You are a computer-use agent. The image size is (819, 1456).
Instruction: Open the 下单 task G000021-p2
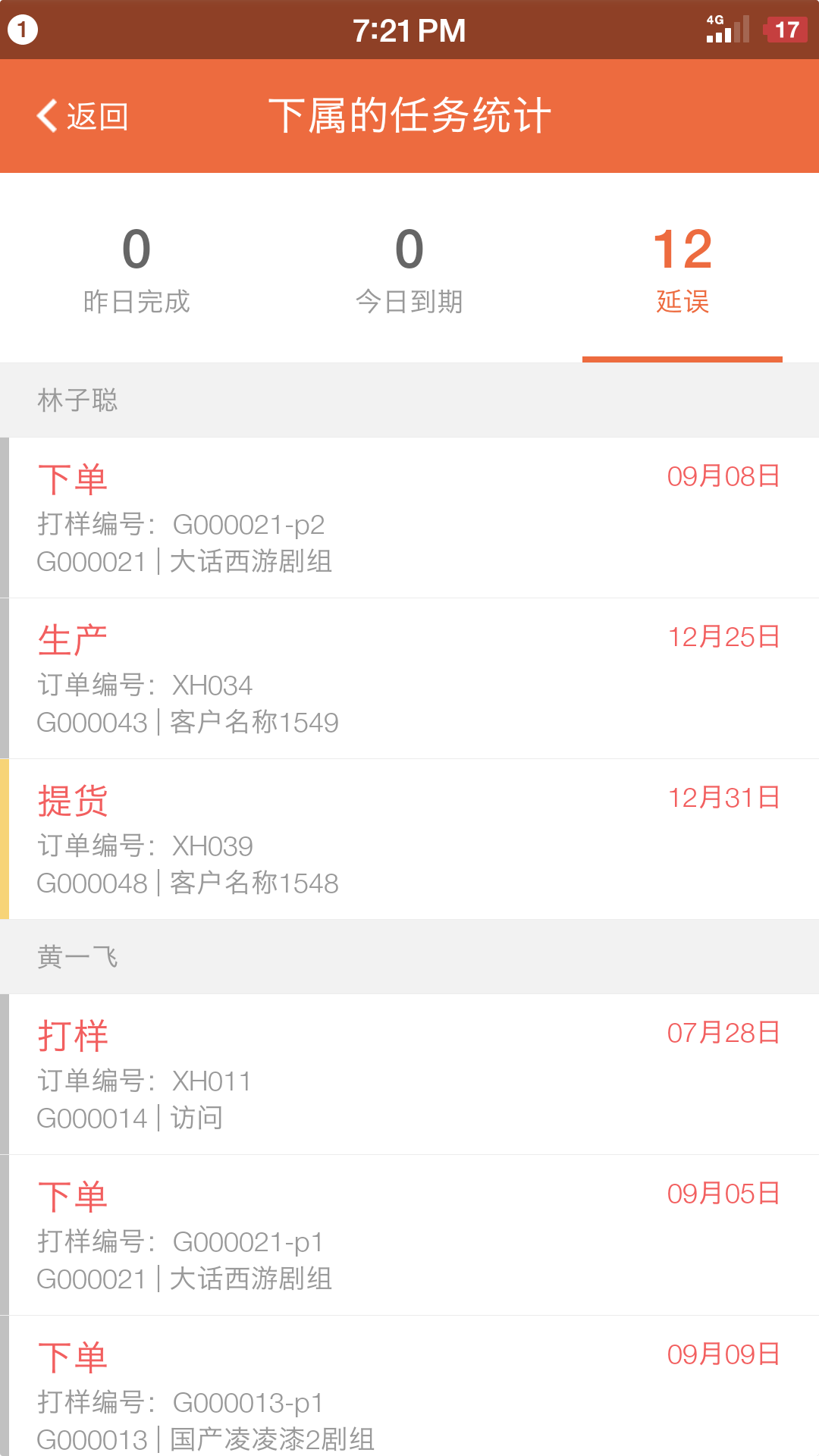tap(409, 518)
